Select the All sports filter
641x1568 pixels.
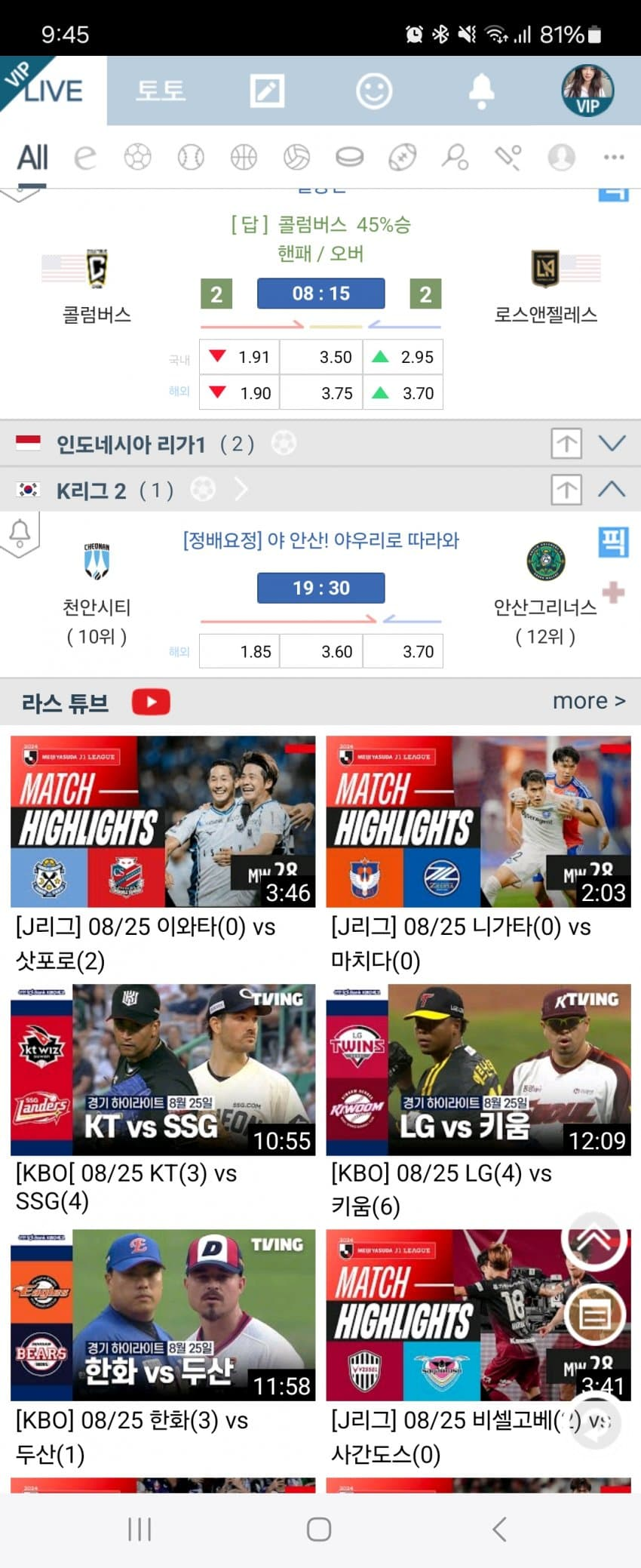click(x=32, y=158)
